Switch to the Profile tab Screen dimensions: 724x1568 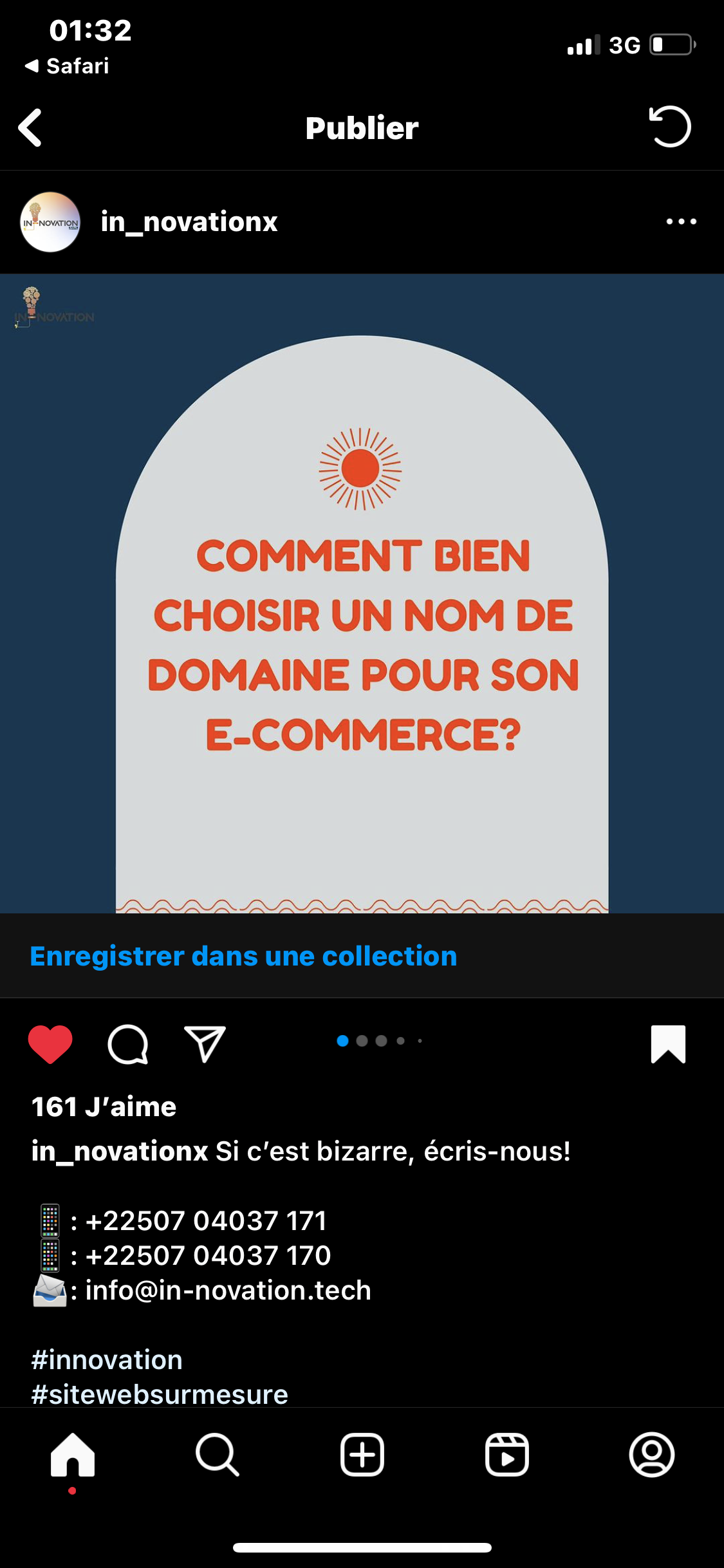tap(651, 1455)
